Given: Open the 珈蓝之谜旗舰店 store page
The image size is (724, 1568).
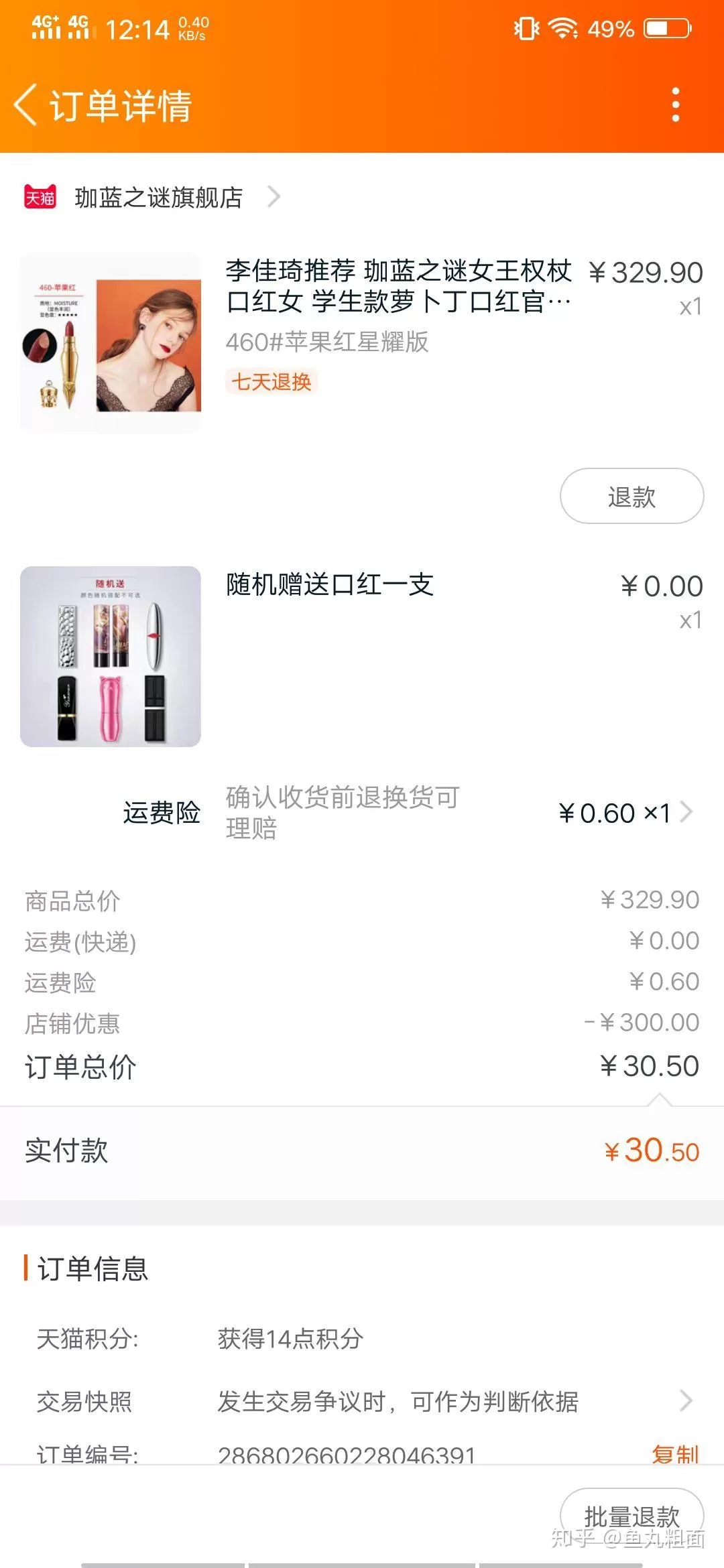Looking at the screenshot, I should [159, 198].
